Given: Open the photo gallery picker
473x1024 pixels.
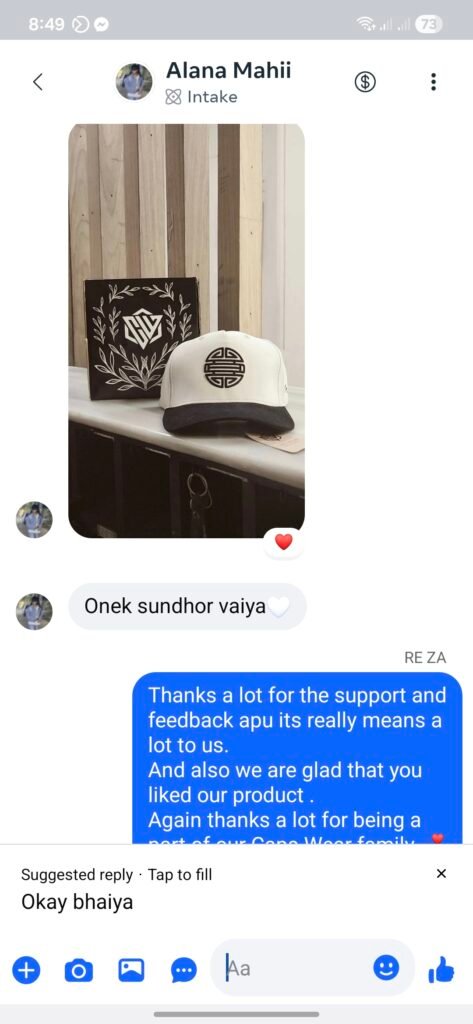Looking at the screenshot, I should [131, 970].
